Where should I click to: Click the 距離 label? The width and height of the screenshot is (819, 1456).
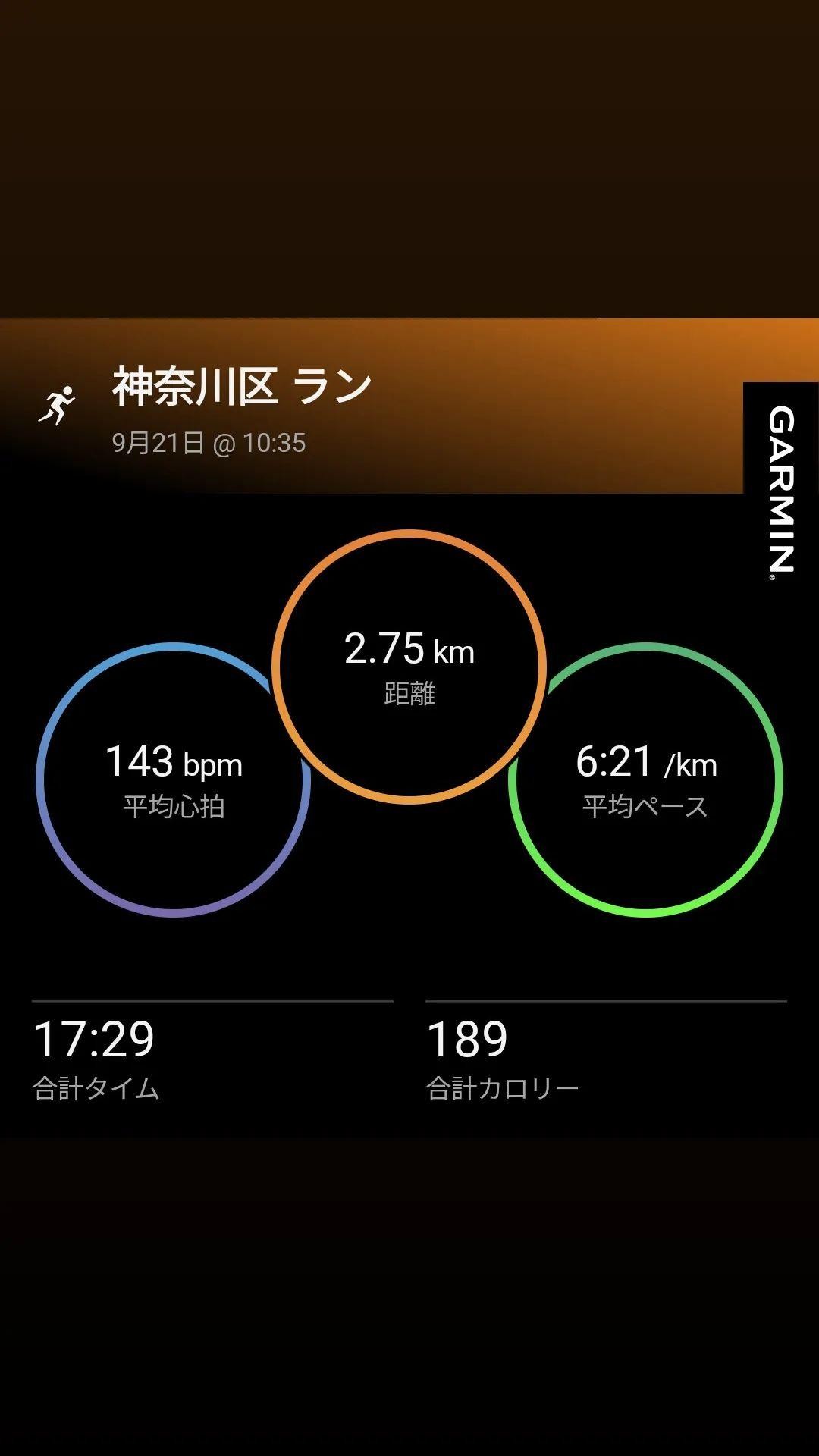click(x=409, y=695)
